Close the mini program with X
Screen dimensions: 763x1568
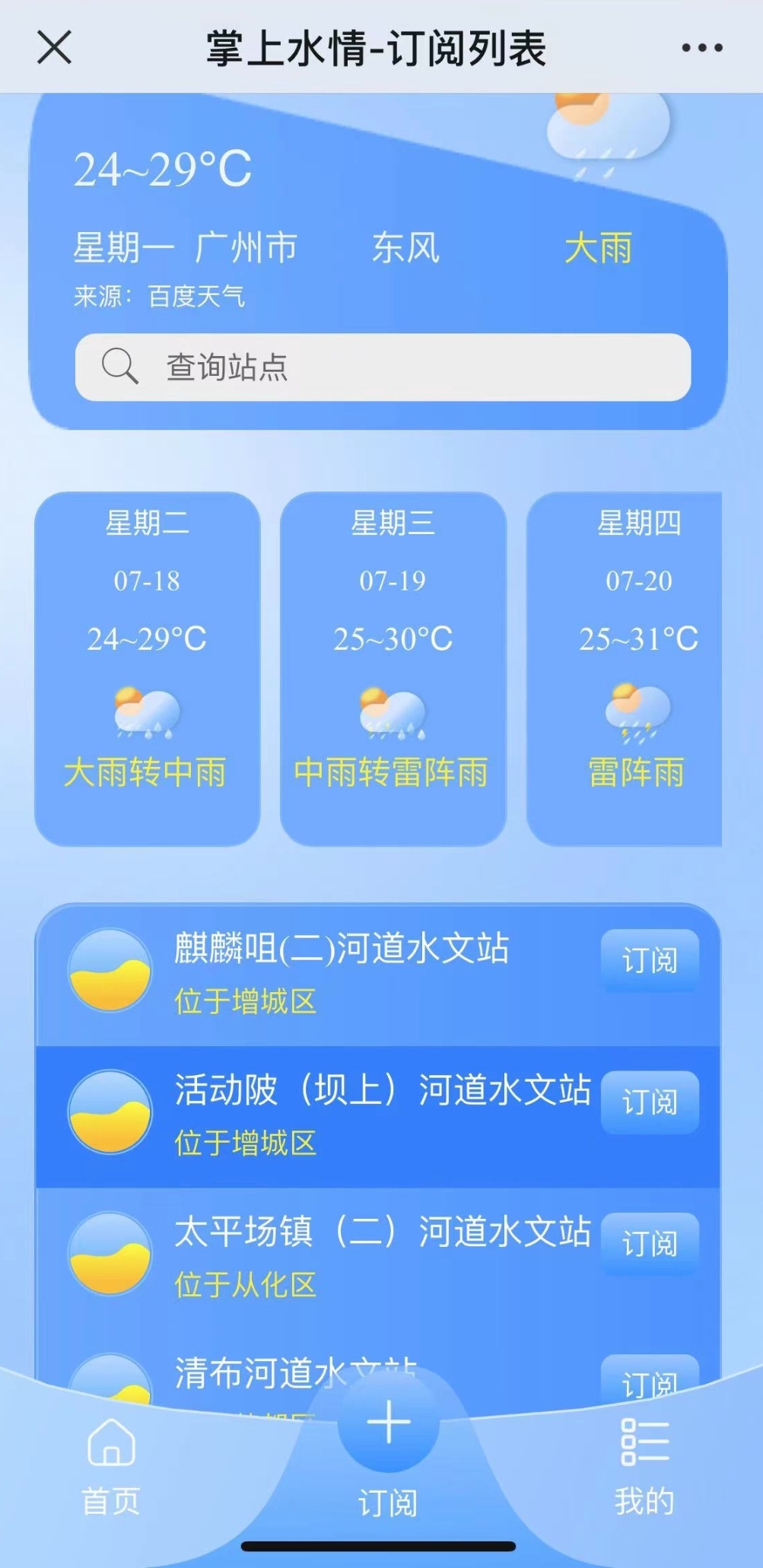point(54,47)
